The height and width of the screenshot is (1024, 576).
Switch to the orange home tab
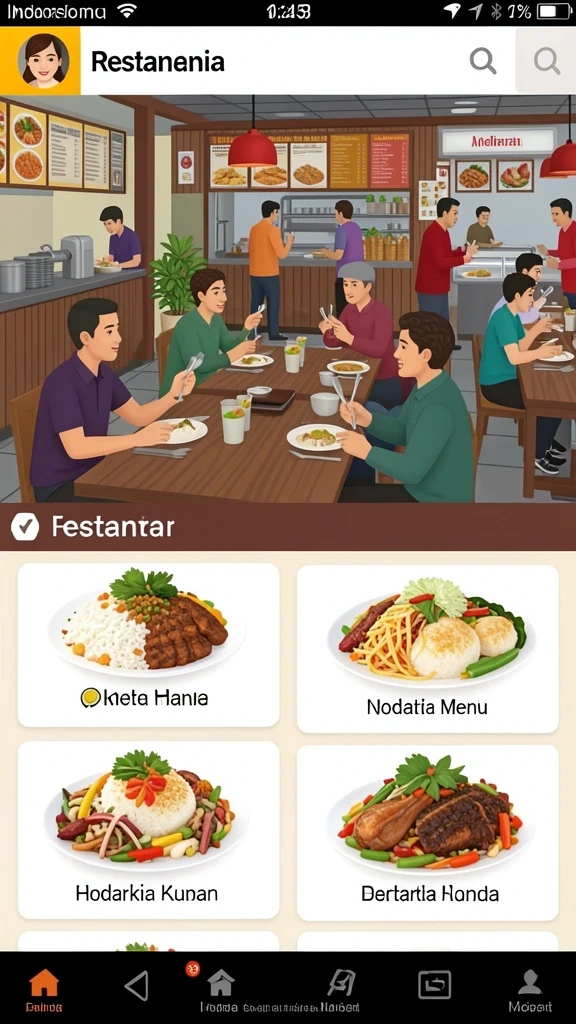click(x=44, y=990)
